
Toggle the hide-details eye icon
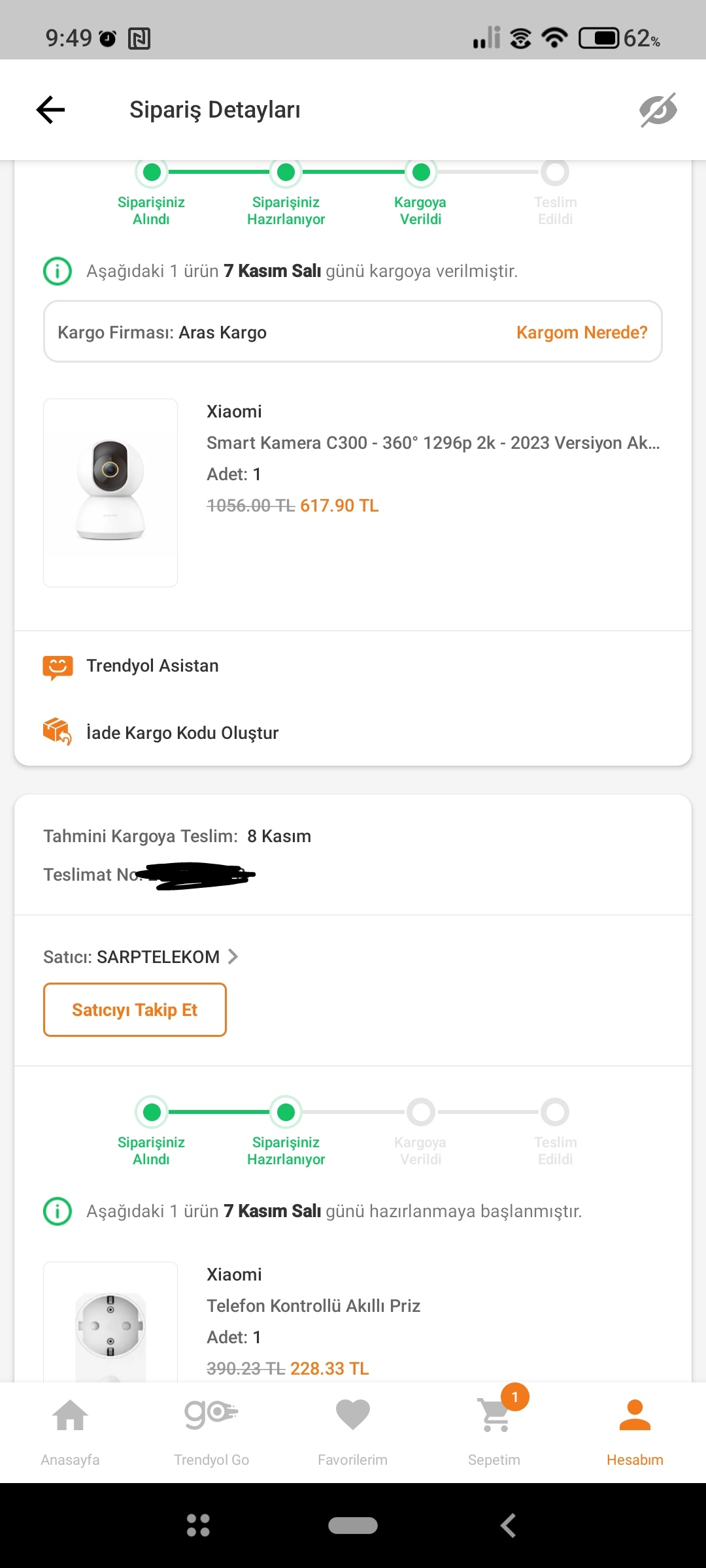point(657,110)
